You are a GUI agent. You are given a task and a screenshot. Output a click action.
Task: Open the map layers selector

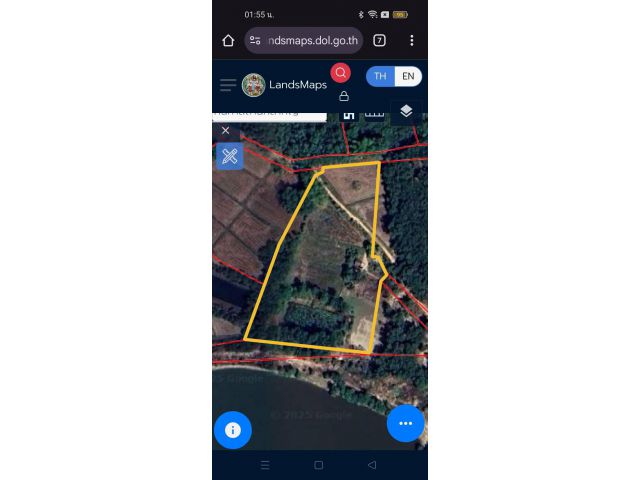tap(405, 111)
